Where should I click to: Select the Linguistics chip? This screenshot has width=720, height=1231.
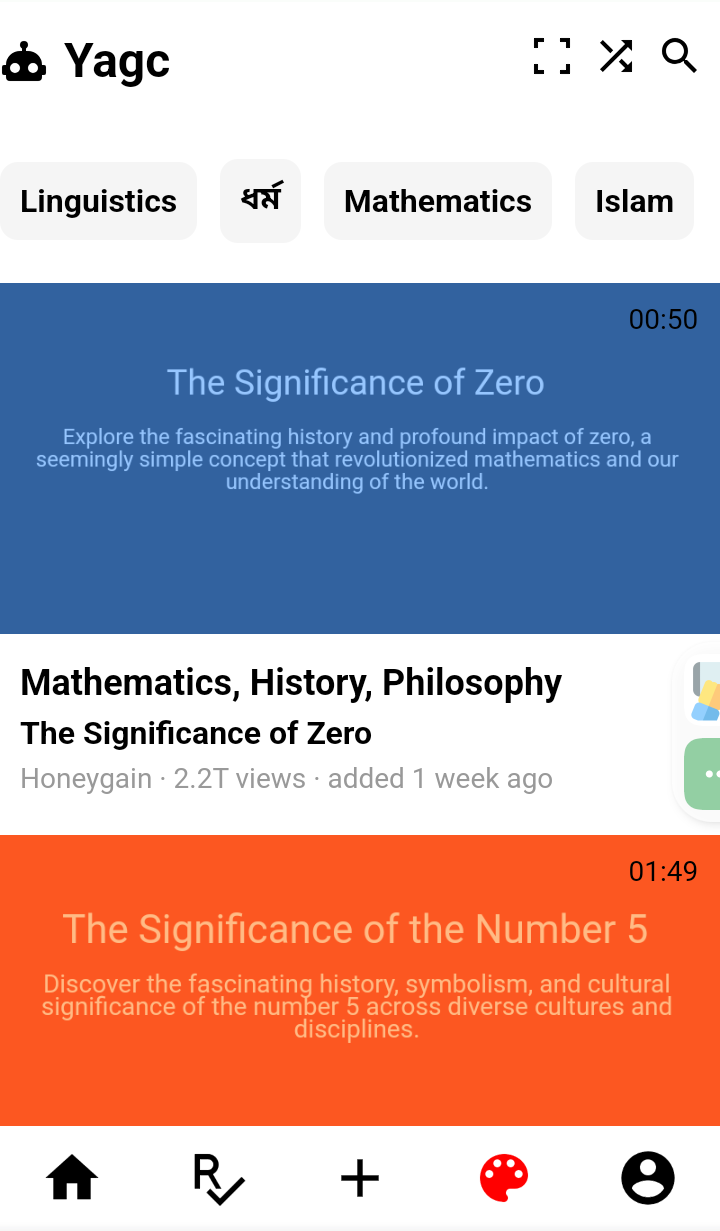[98, 201]
